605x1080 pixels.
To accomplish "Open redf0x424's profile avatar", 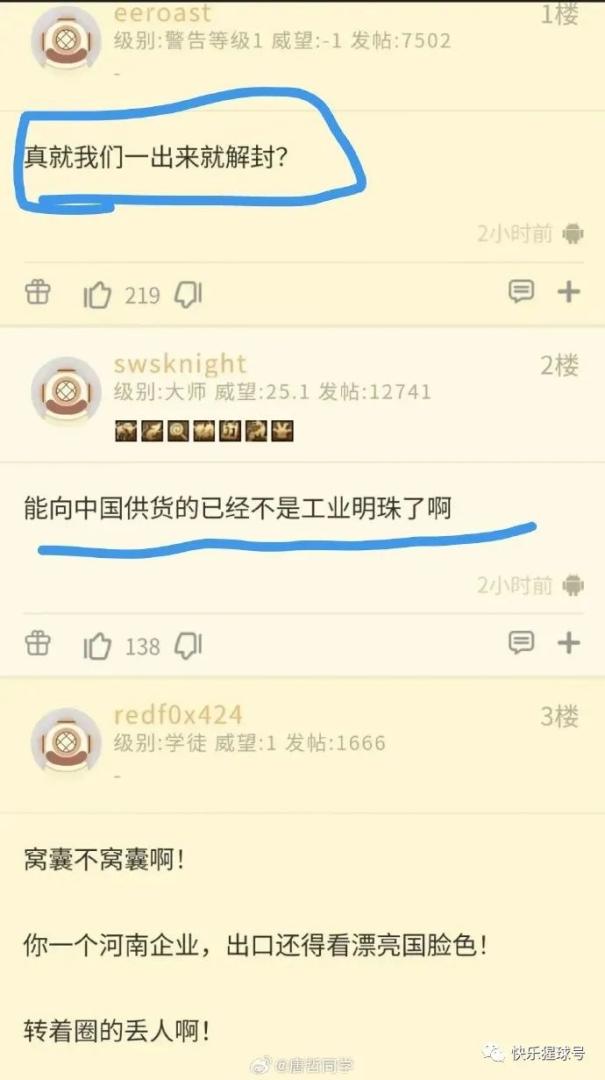I will pyautogui.click(x=66, y=742).
